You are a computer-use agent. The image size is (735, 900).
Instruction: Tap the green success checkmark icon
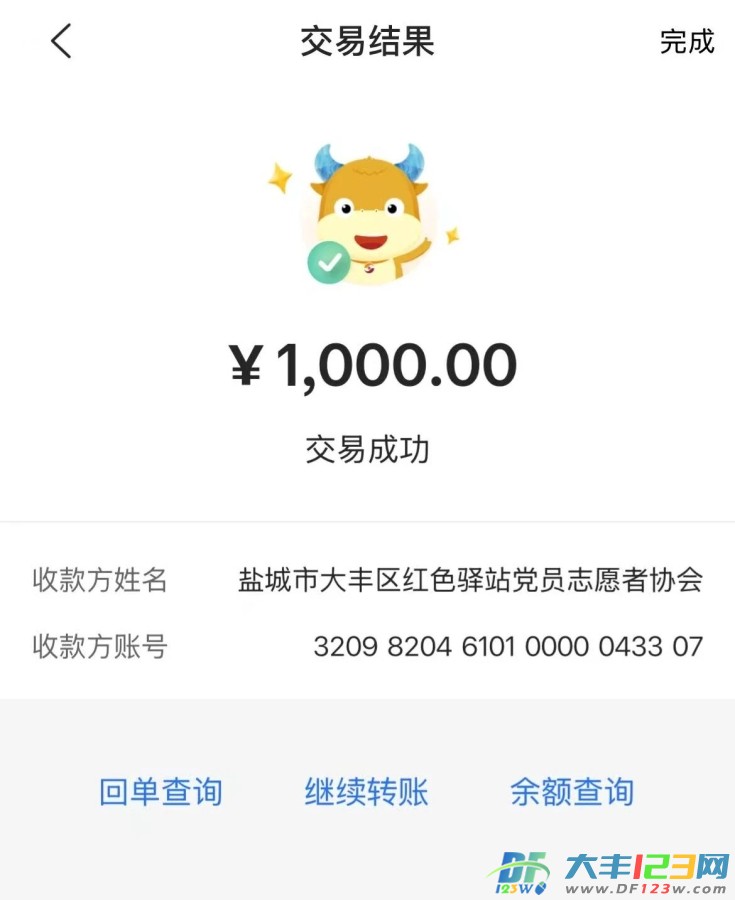[328, 260]
